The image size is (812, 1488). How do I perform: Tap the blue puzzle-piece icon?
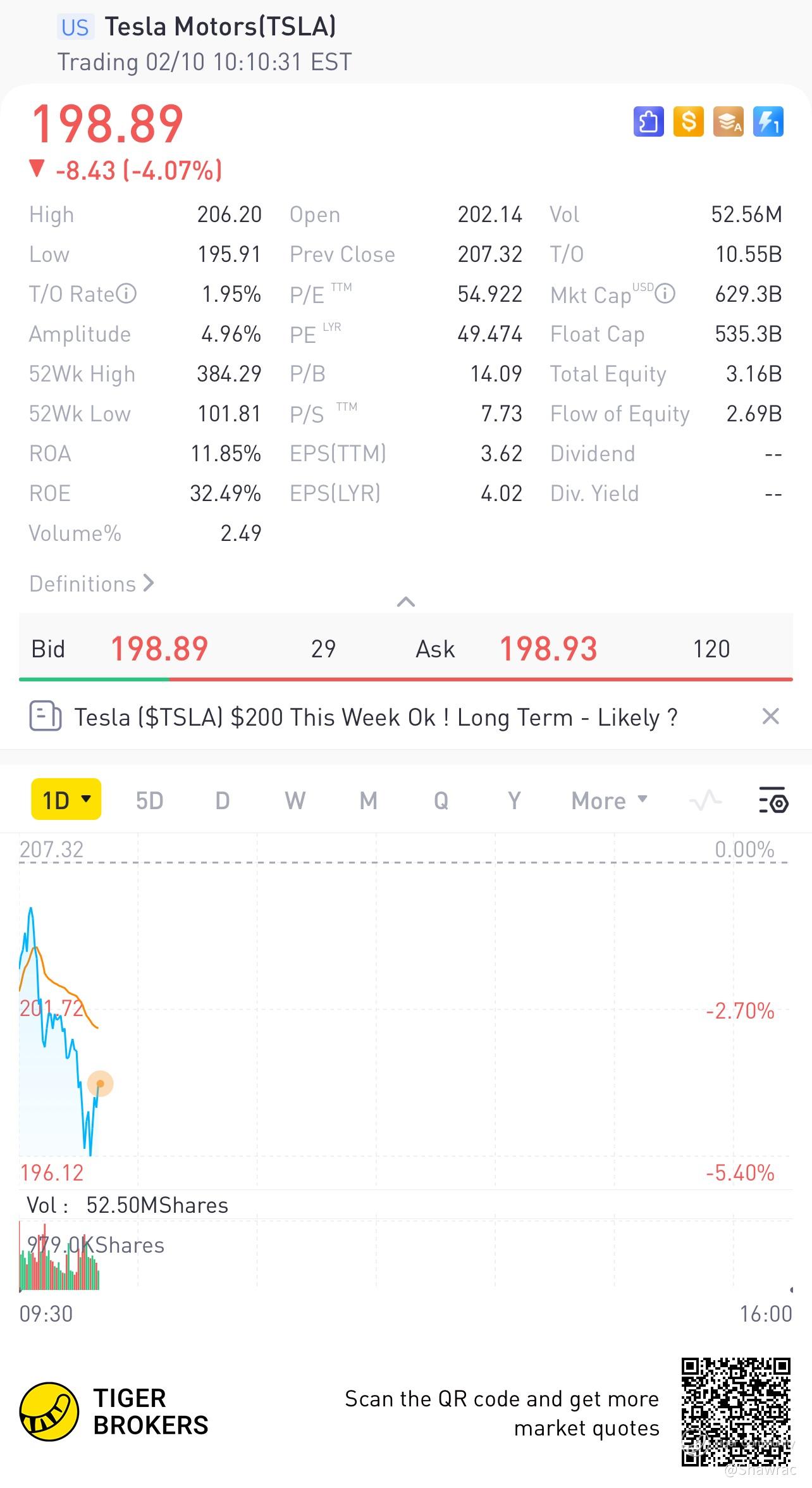pos(649,121)
